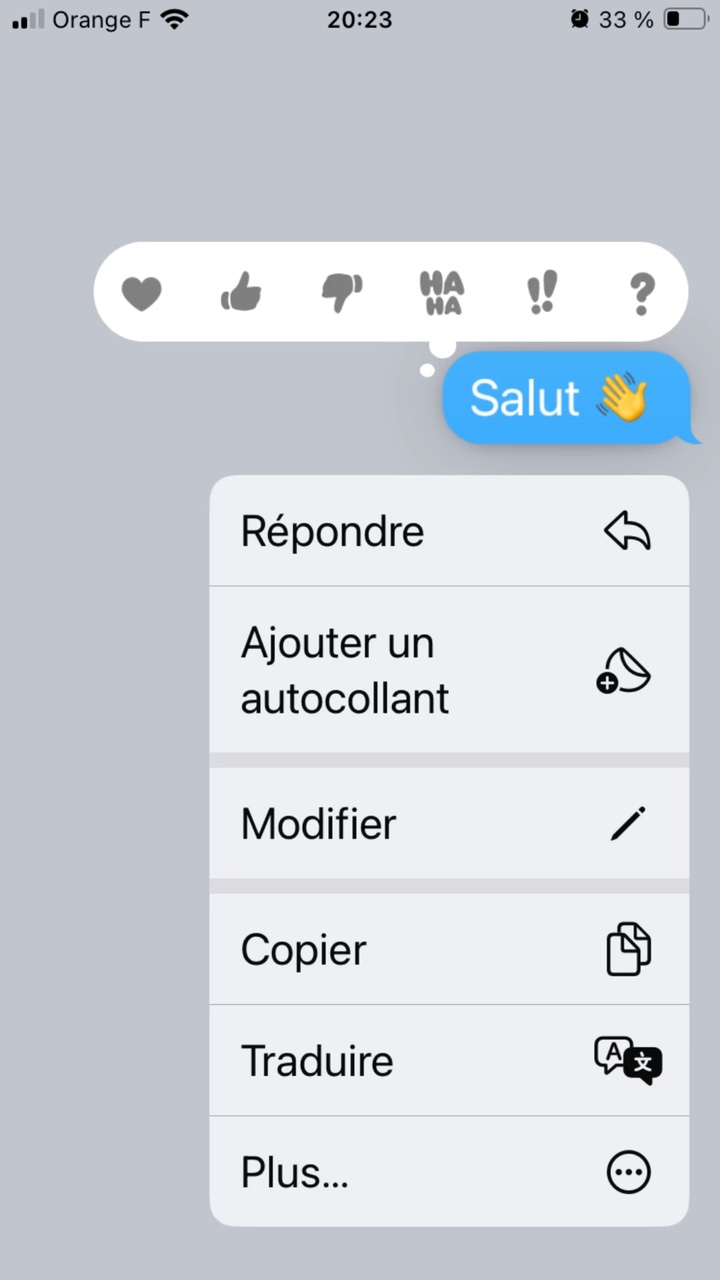The height and width of the screenshot is (1280, 720).
Task: React with the thumbs up tapback
Action: (x=241, y=292)
